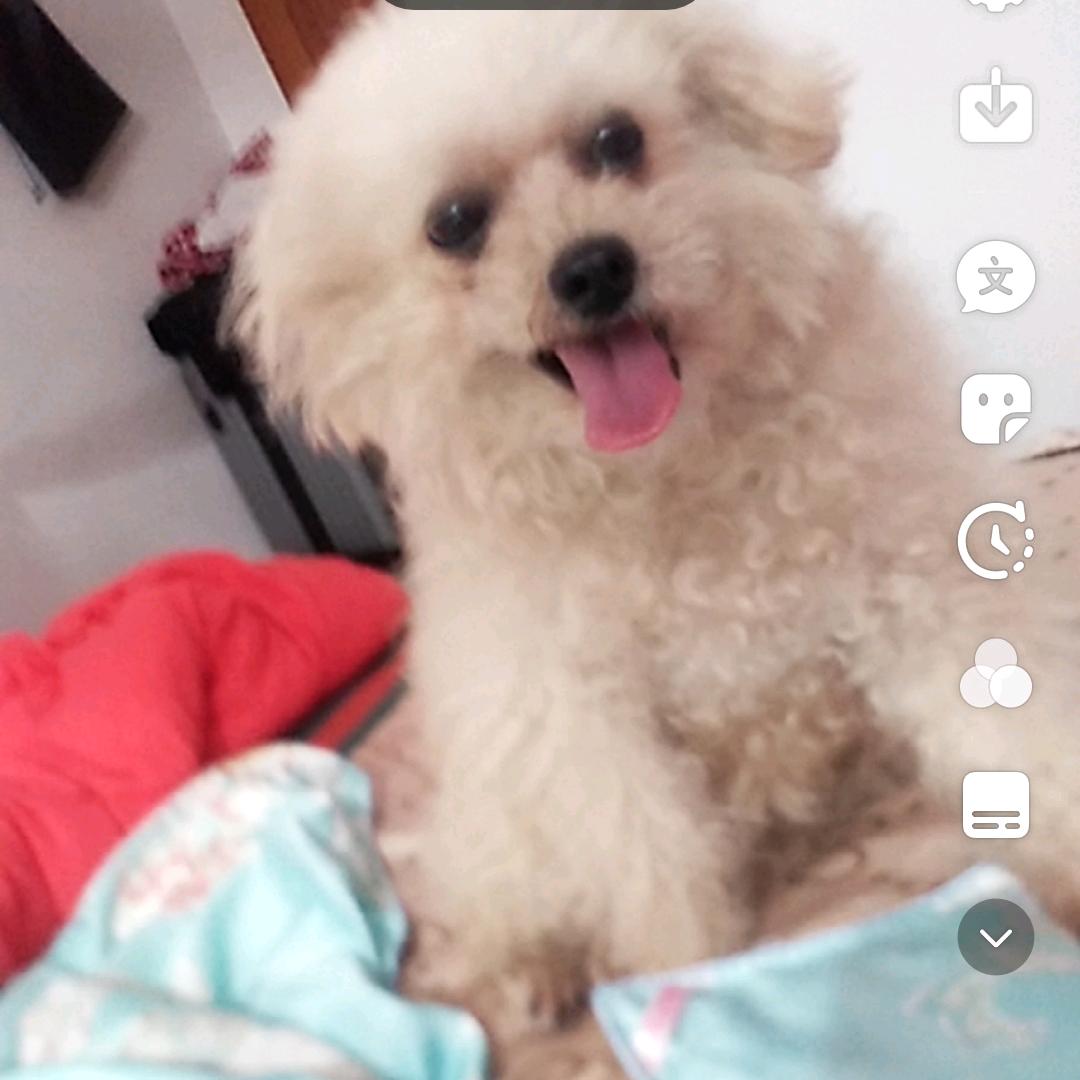Save the video with the download icon
The image size is (1080, 1080).
996,106
